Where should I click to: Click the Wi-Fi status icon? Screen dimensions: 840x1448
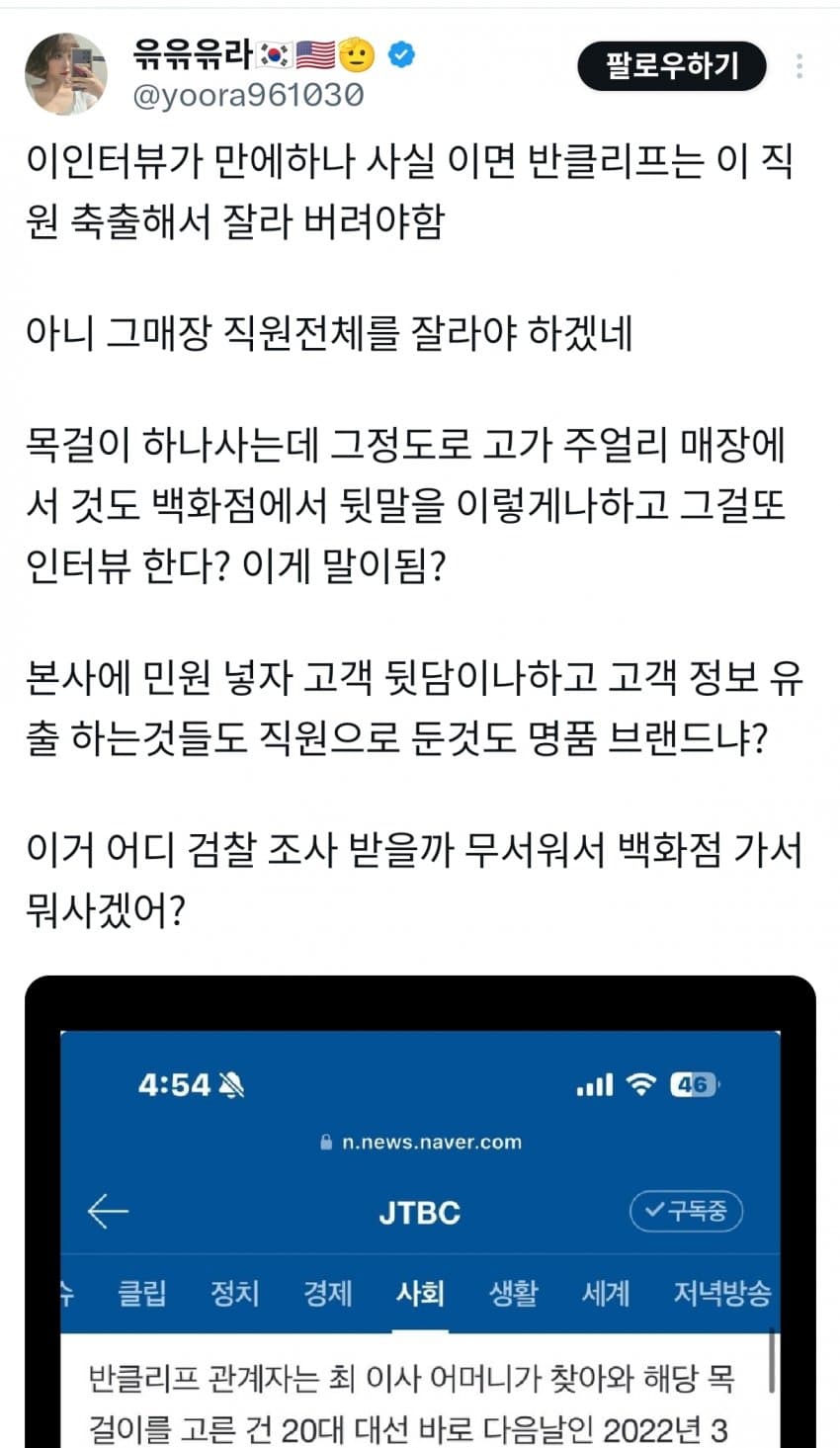[x=639, y=1084]
